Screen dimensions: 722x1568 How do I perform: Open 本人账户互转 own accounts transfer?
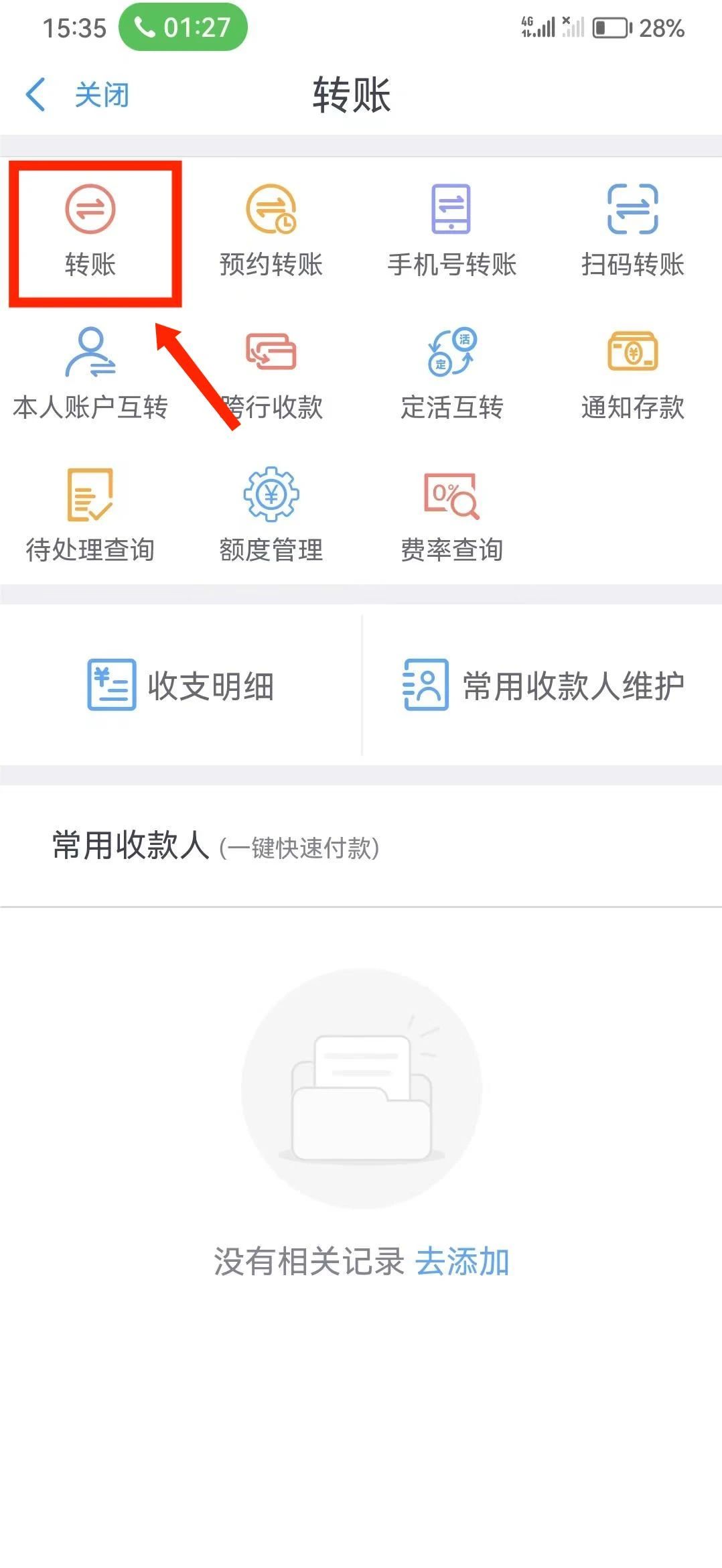point(90,374)
